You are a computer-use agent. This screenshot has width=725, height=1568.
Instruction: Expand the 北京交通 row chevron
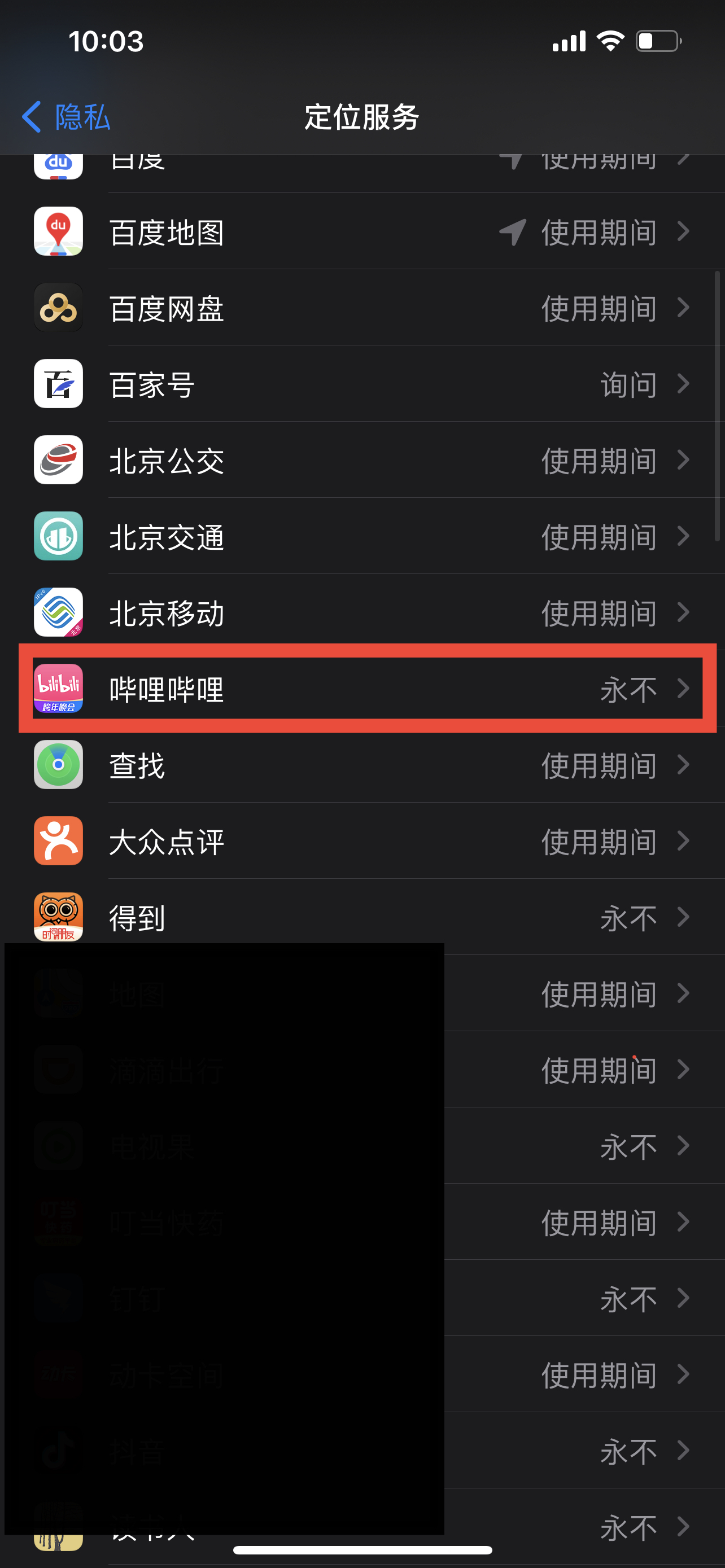683,536
